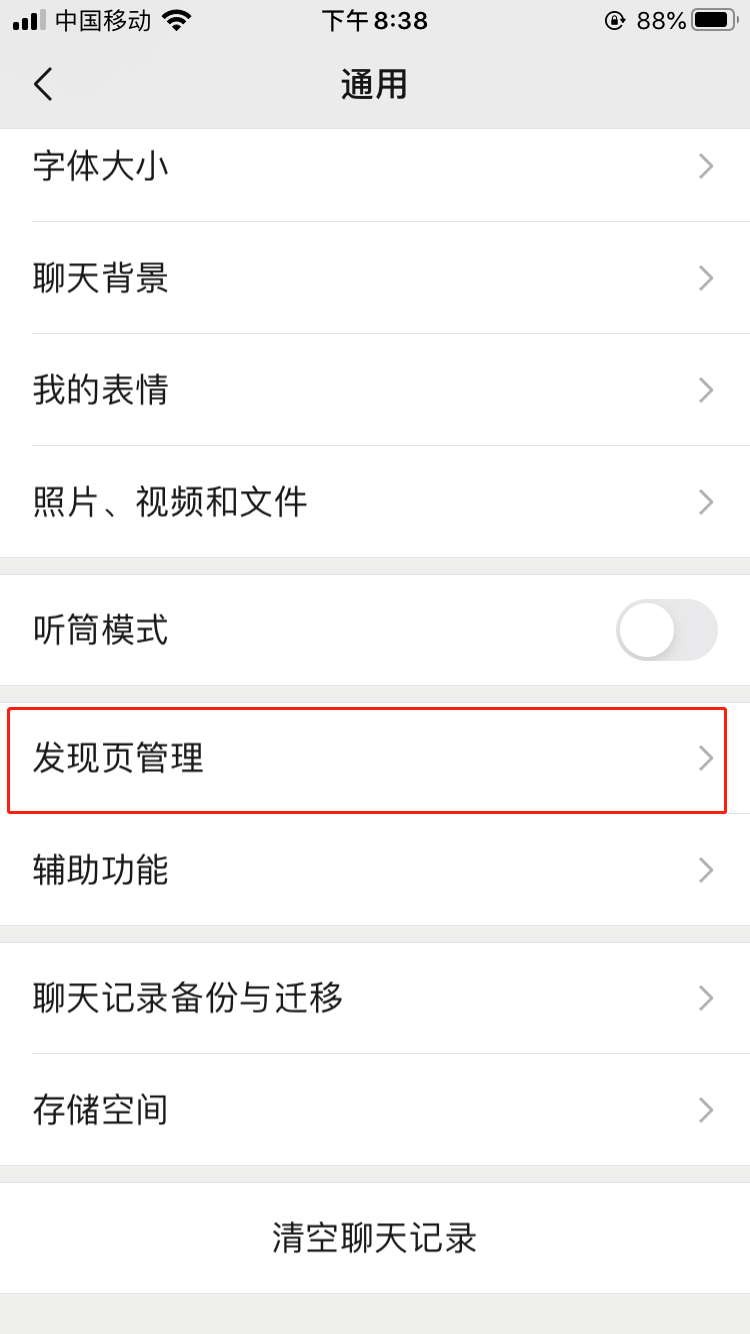Screen dimensions: 750x1334
Task: Toggle 听筒模式 switch on
Action: point(667,630)
